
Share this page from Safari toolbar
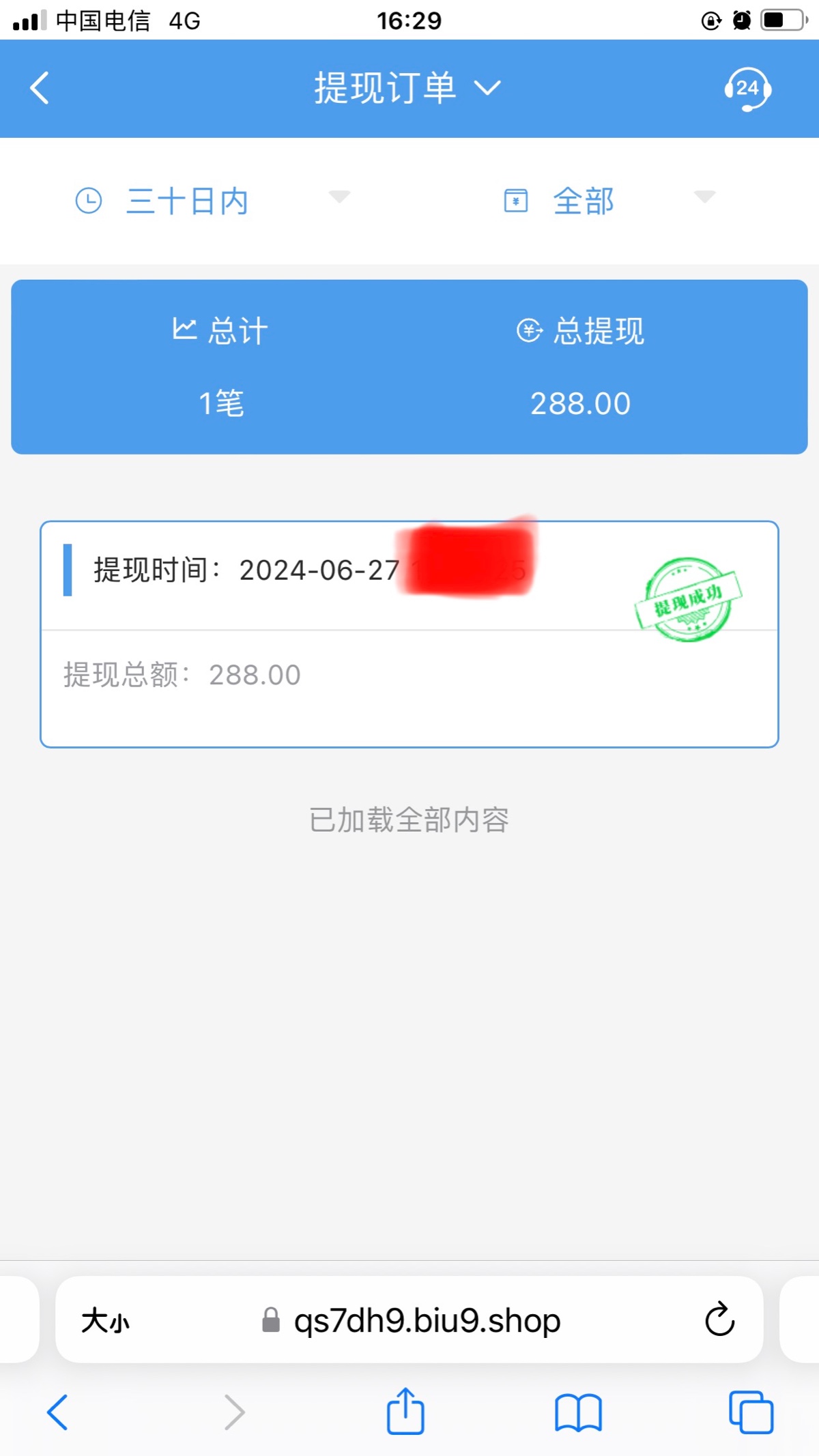click(x=405, y=1411)
